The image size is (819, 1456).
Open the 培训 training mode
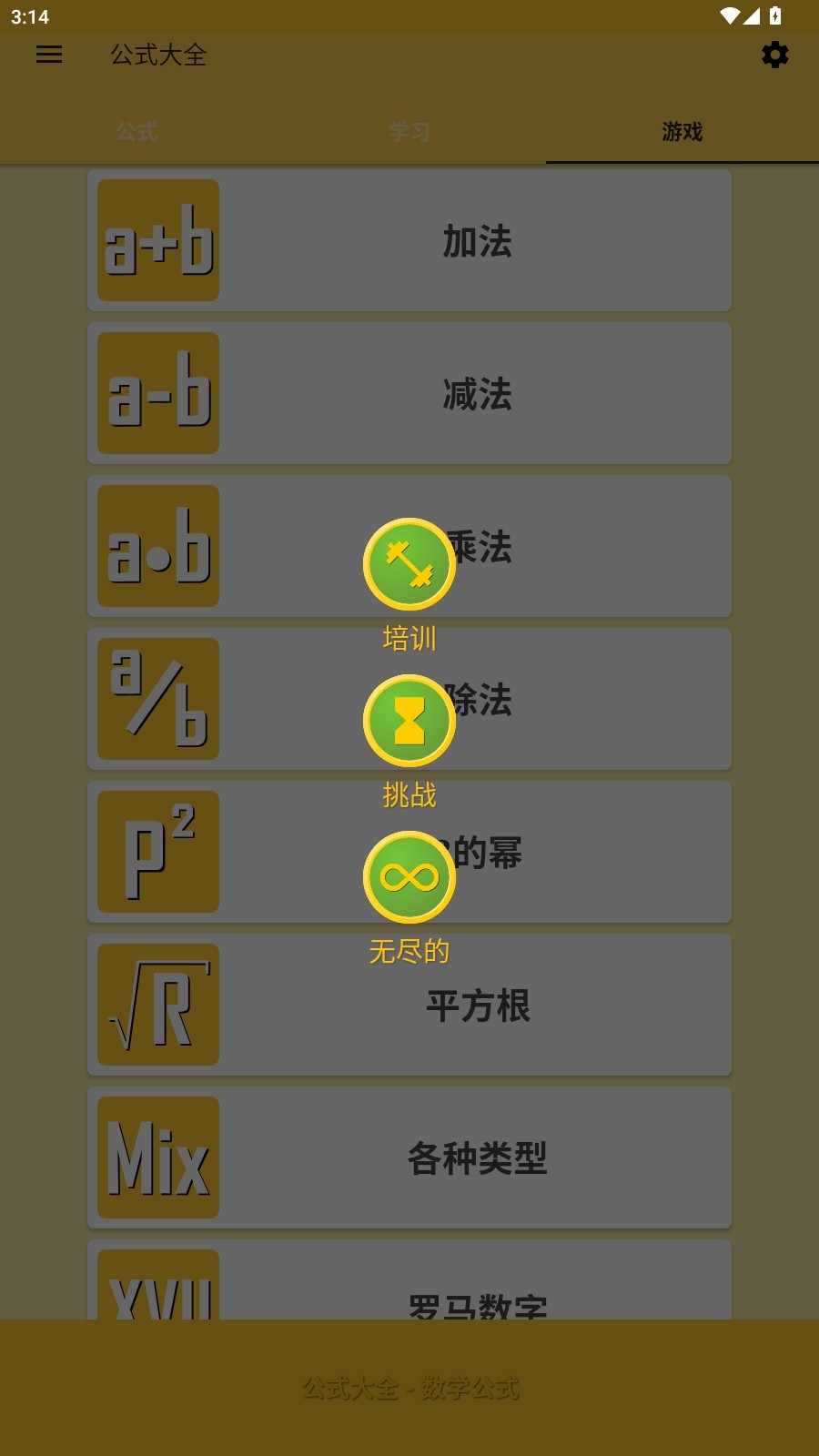[x=409, y=564]
